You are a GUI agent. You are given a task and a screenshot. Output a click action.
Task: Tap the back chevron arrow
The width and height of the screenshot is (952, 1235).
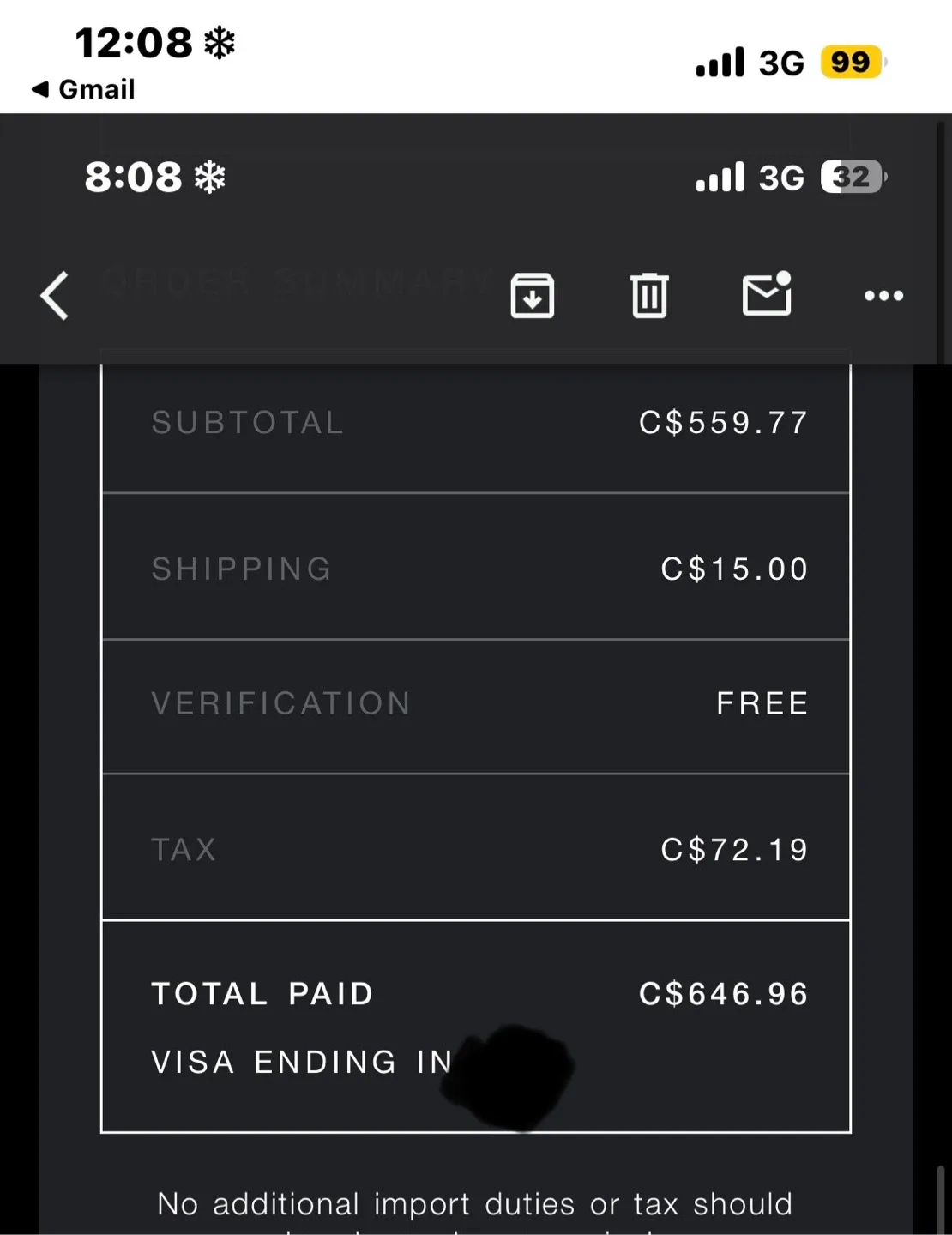(53, 295)
